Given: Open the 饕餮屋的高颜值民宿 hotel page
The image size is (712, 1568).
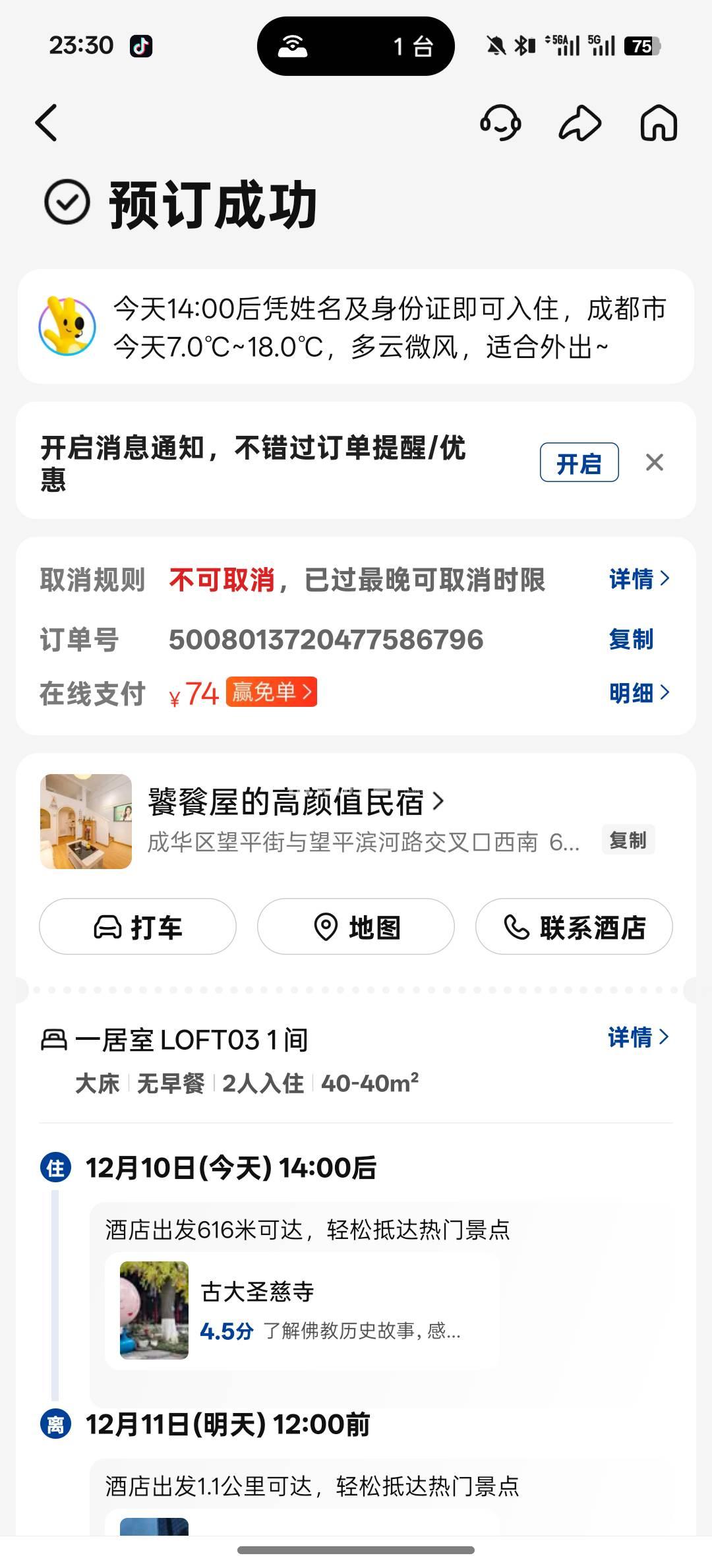Looking at the screenshot, I should pyautogui.click(x=295, y=802).
